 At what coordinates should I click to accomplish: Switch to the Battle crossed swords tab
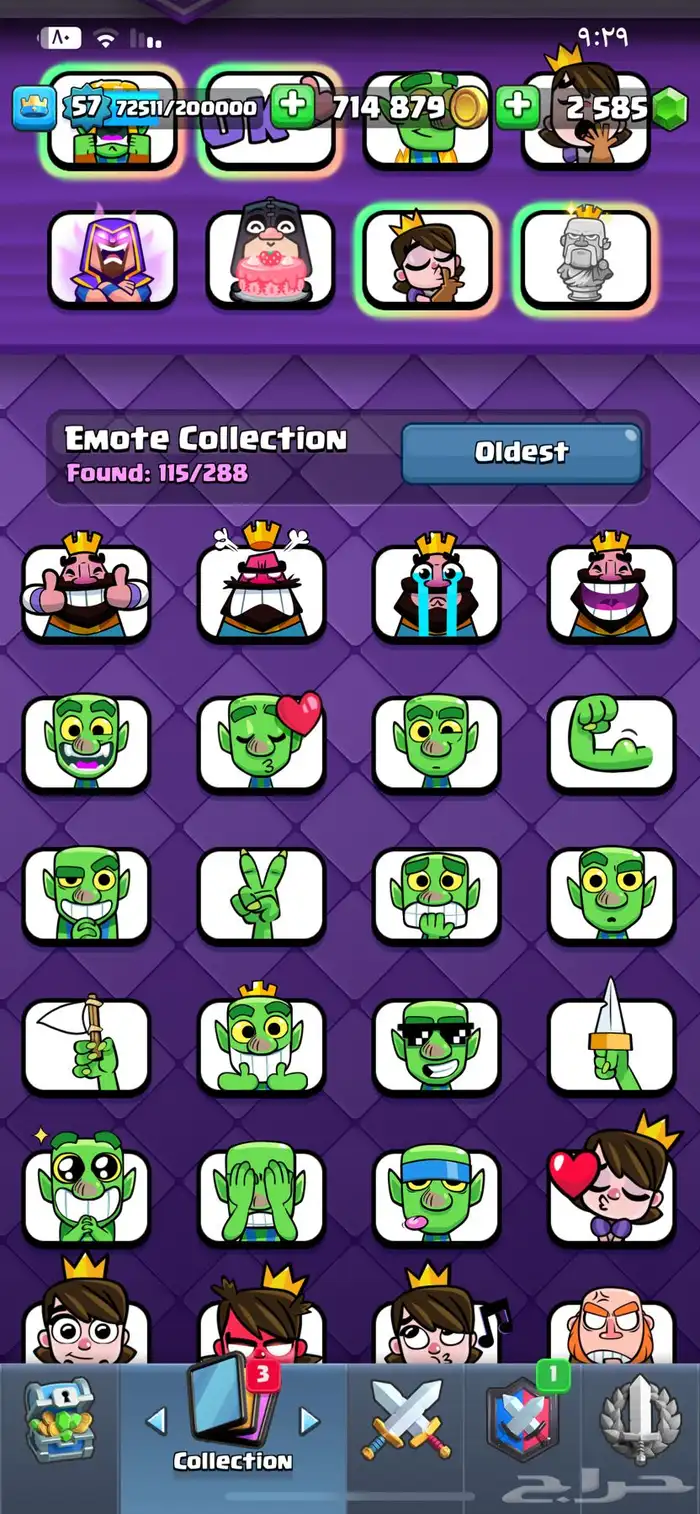(x=406, y=1420)
